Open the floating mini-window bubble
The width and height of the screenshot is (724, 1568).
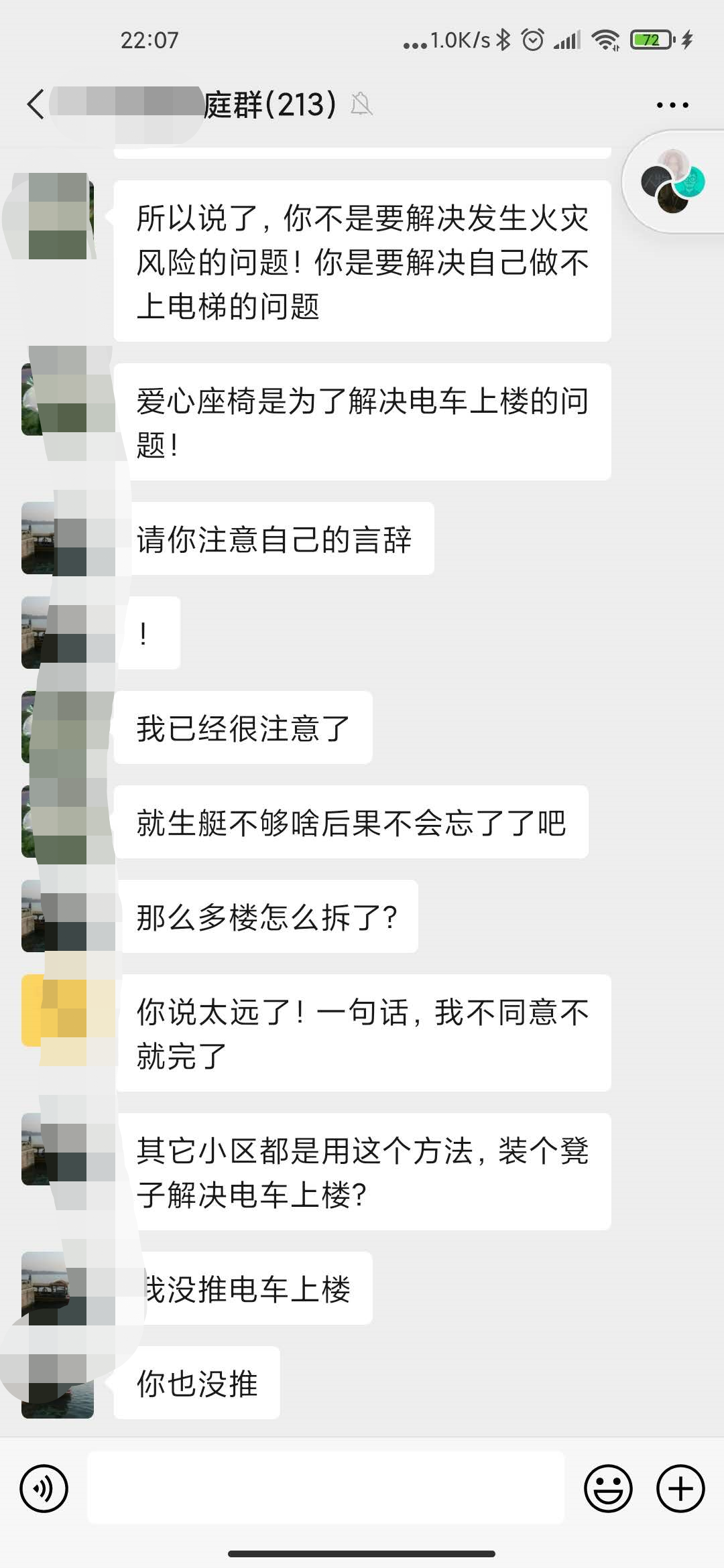pyautogui.click(x=673, y=182)
